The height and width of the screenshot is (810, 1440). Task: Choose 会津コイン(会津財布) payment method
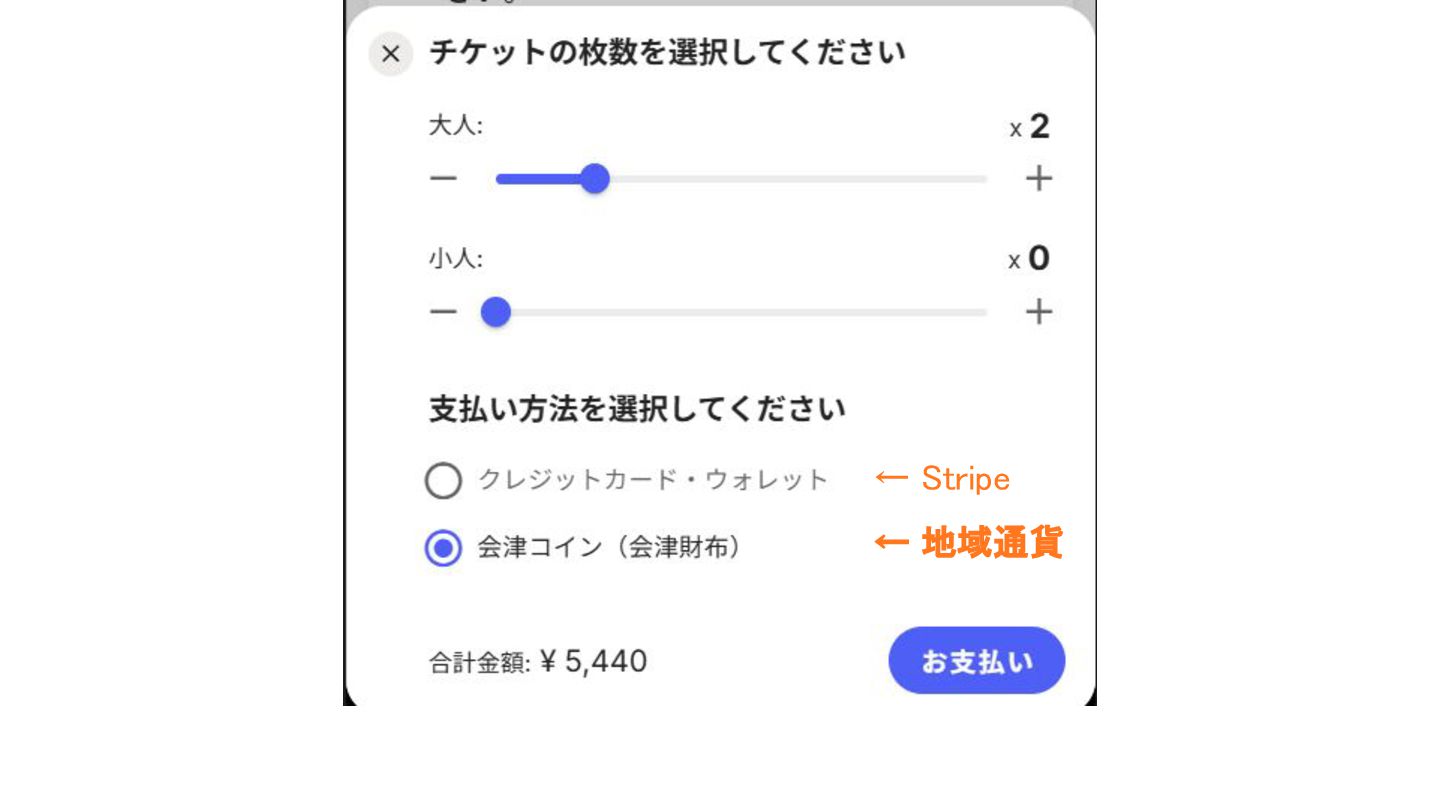pyautogui.click(x=443, y=548)
